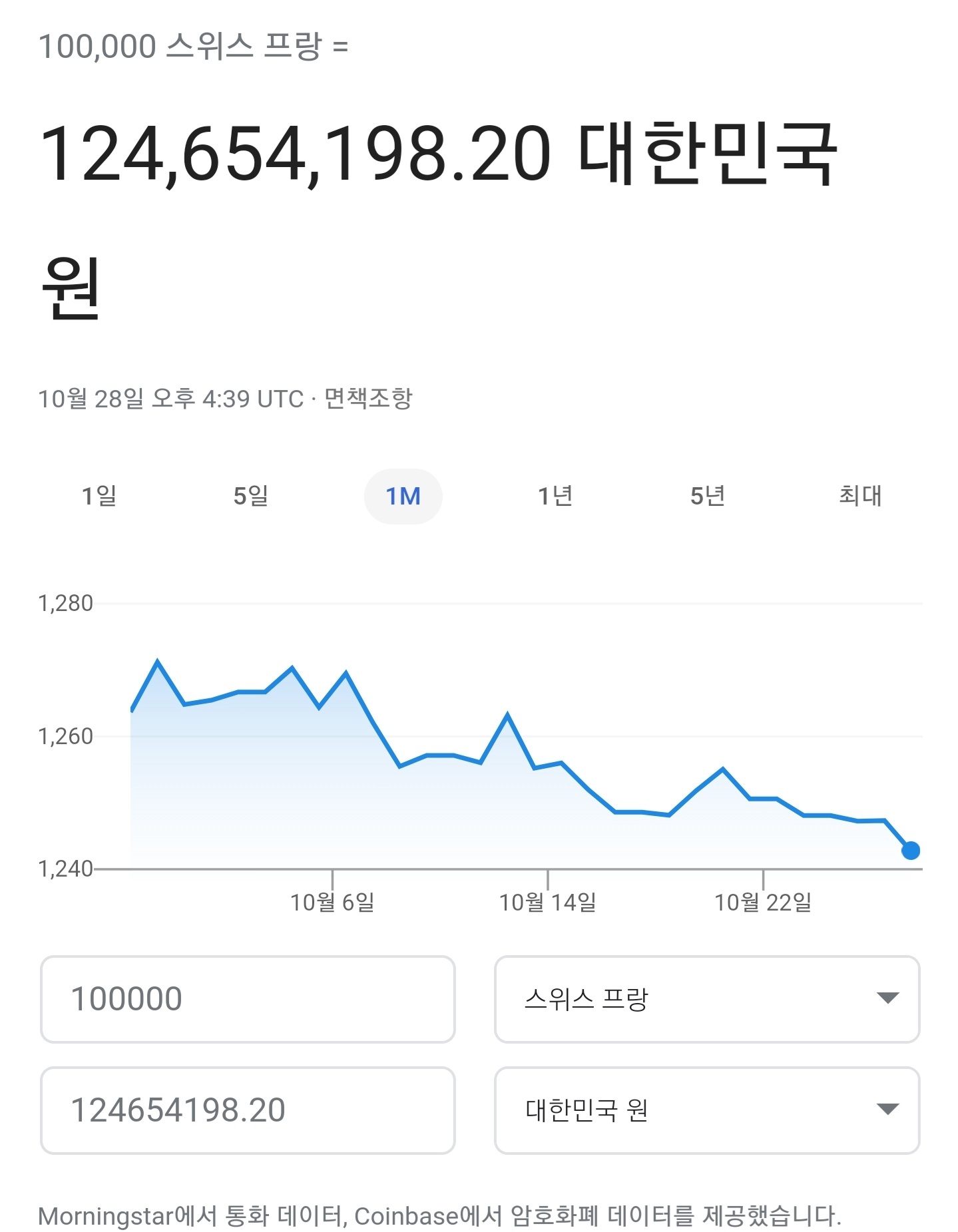
Task: View the 최대 chart range
Action: click(859, 496)
